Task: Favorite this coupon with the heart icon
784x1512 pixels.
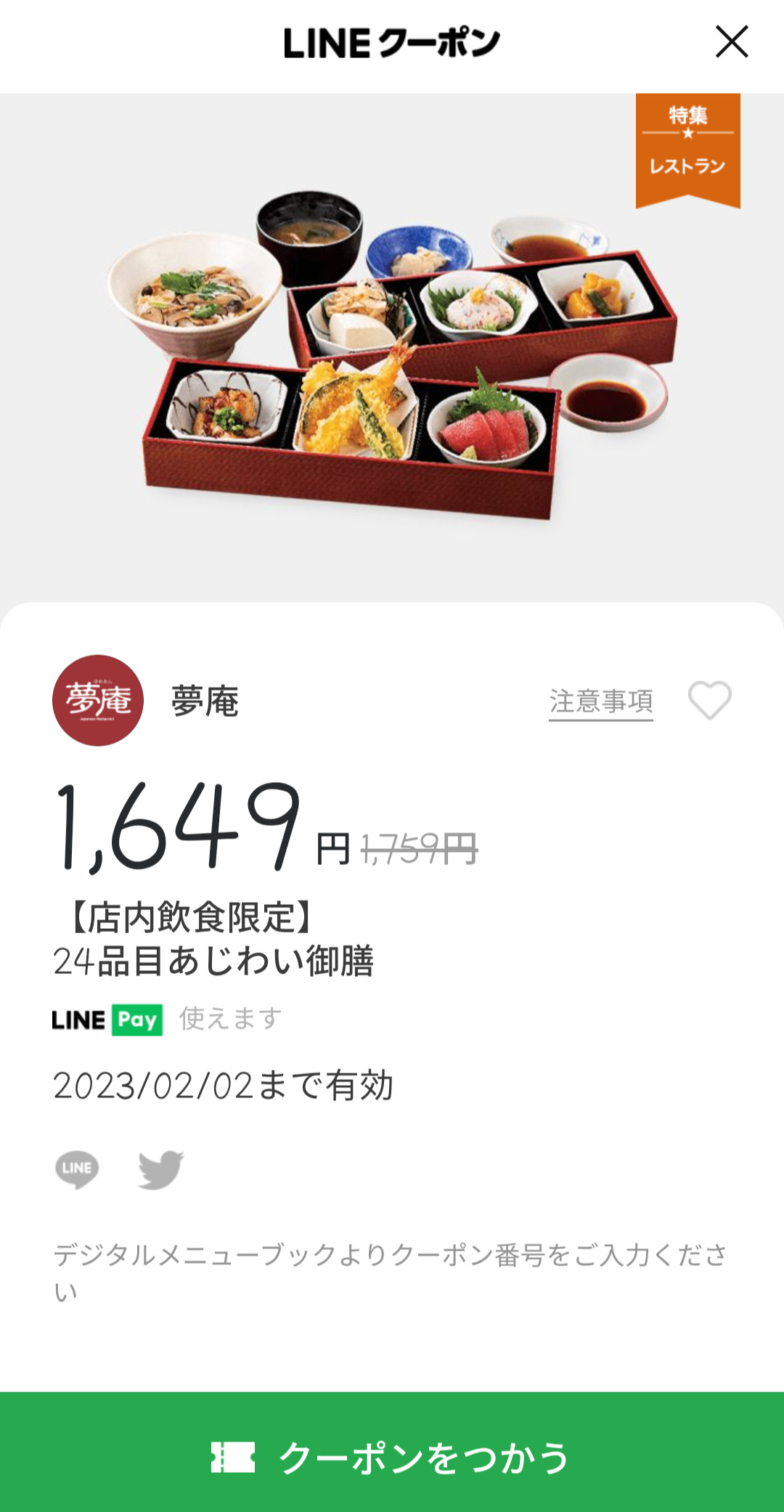Action: point(709,701)
